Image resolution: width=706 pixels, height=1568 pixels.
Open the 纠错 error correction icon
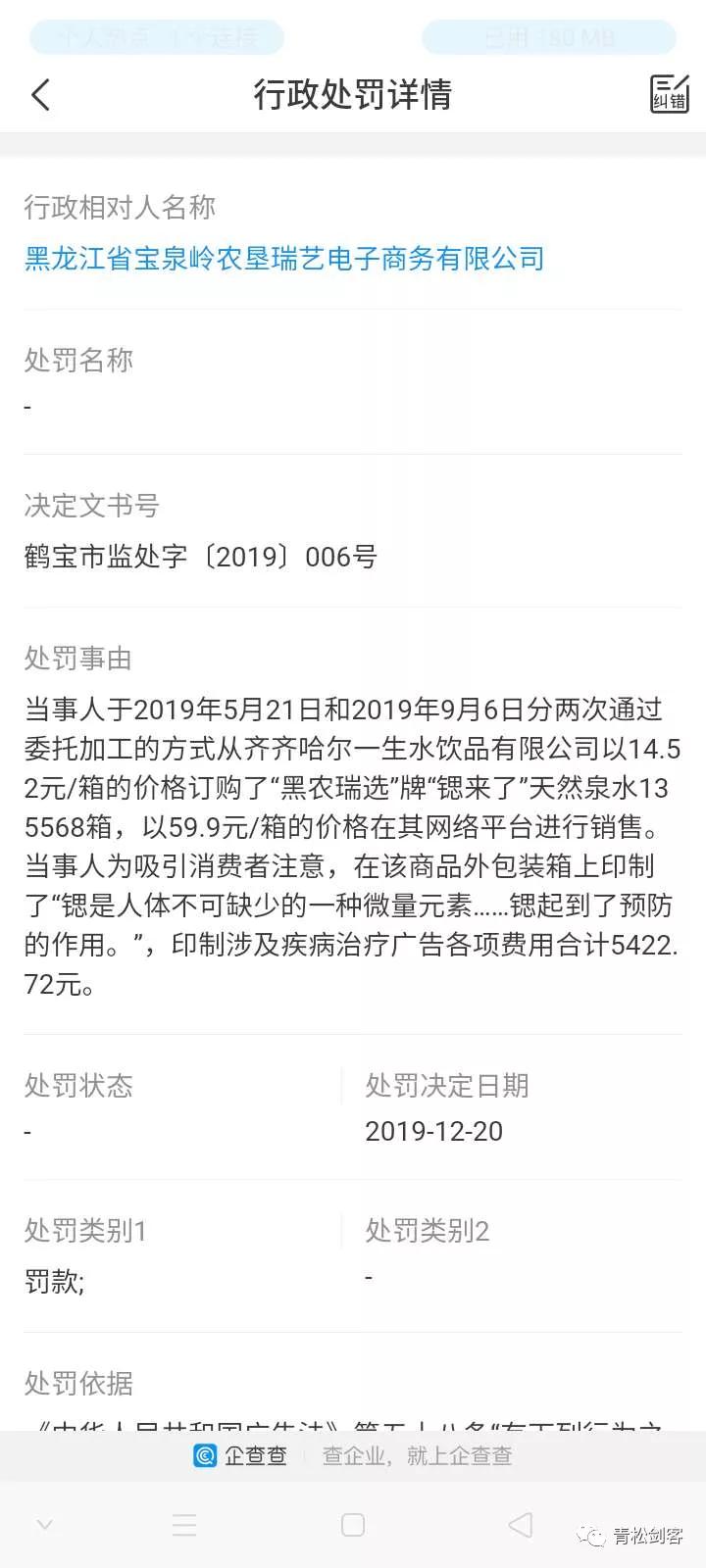670,94
